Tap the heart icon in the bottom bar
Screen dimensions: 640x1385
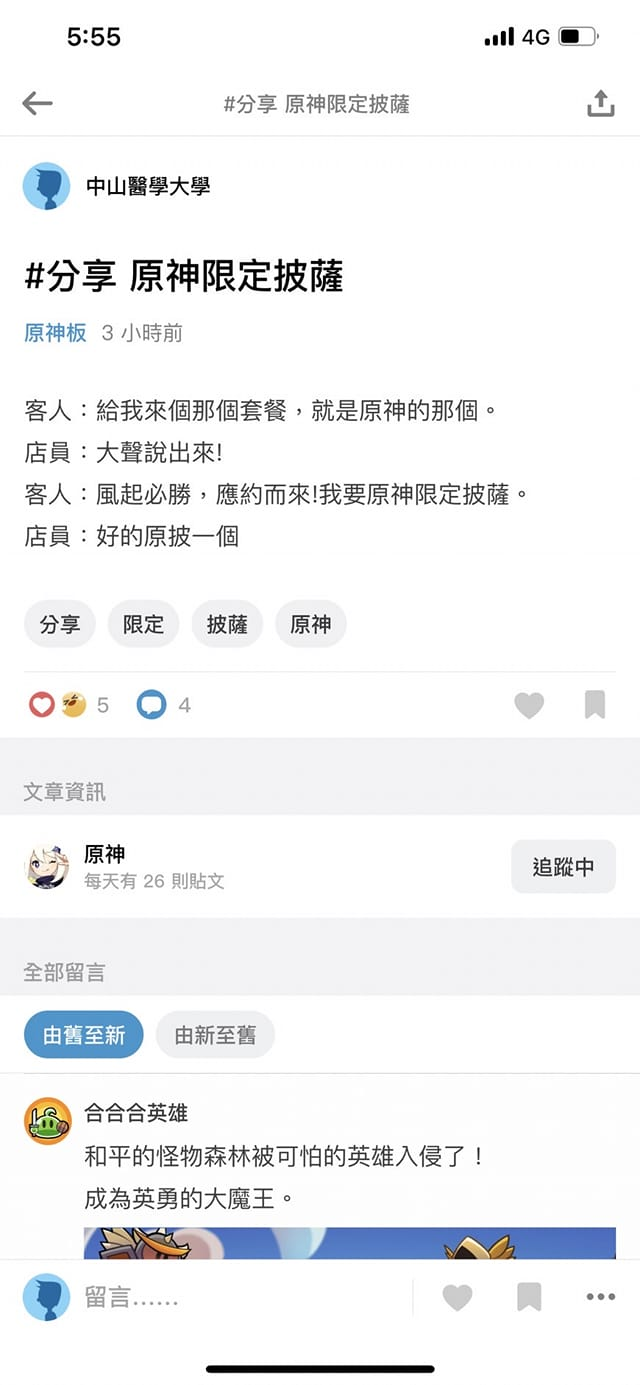(x=457, y=1298)
